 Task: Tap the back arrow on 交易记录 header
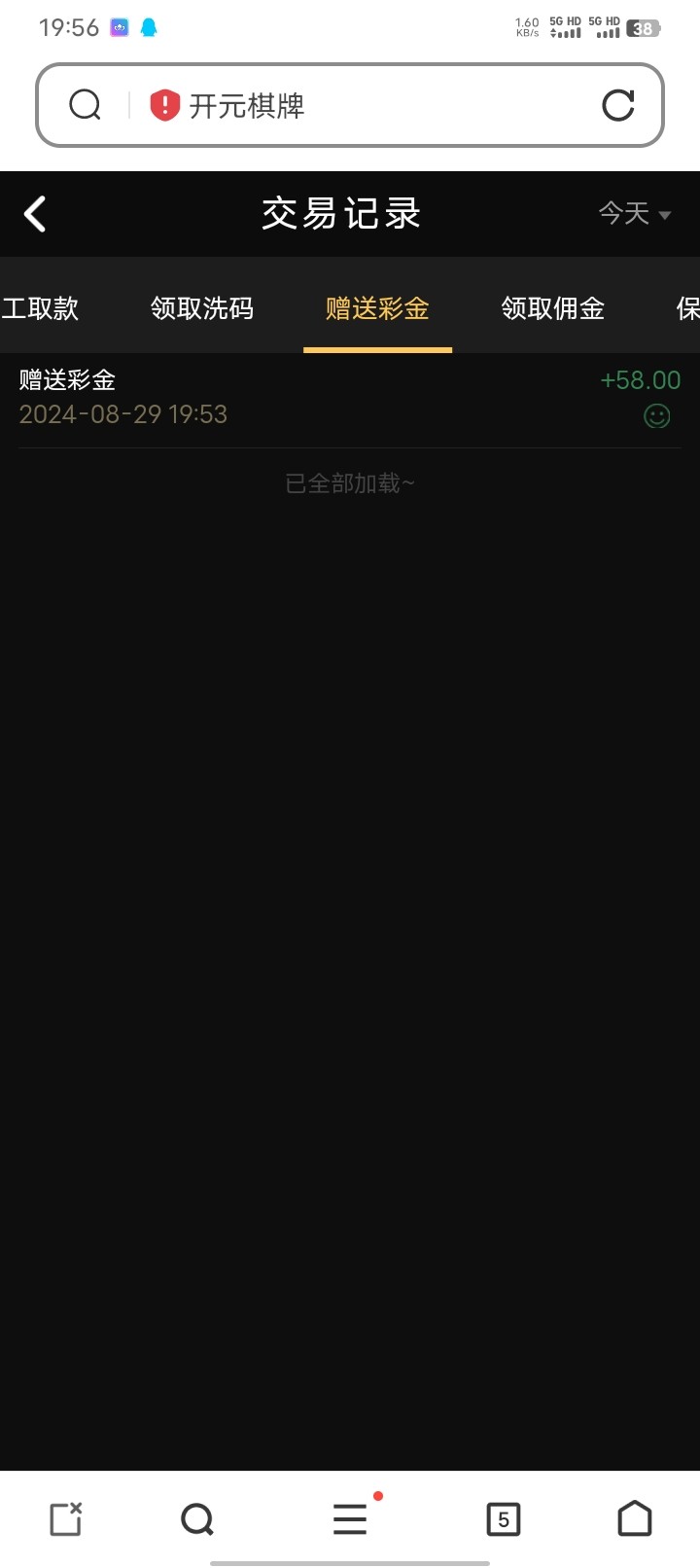[x=35, y=213]
